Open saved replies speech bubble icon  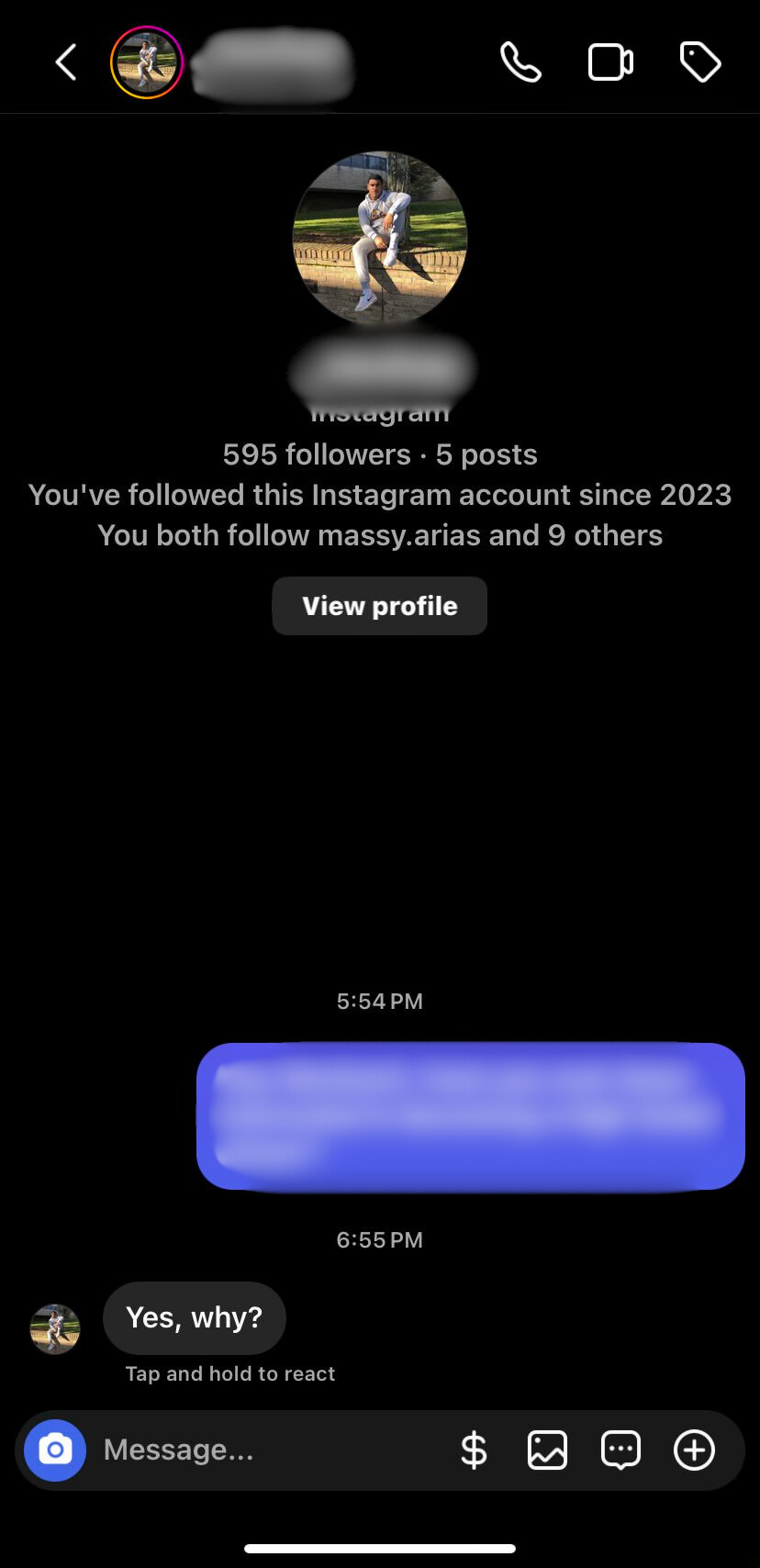[x=620, y=1450]
